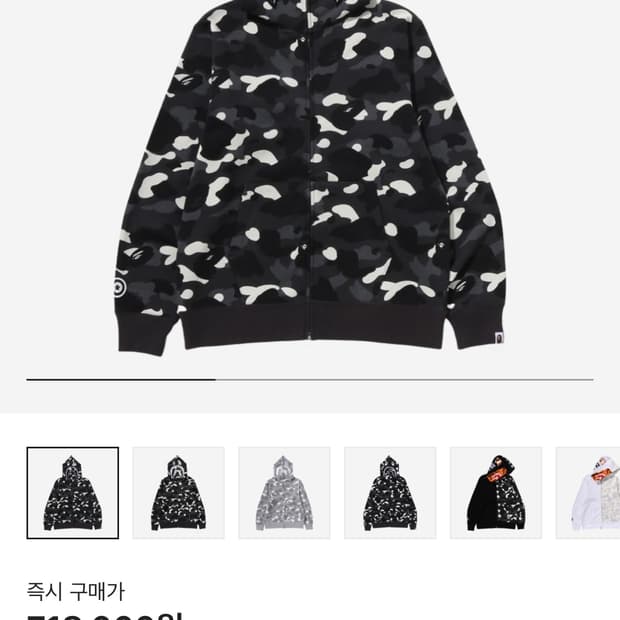Select the highlighted black camo hoodie thumbnail
This screenshot has width=620, height=620.
tap(72, 493)
